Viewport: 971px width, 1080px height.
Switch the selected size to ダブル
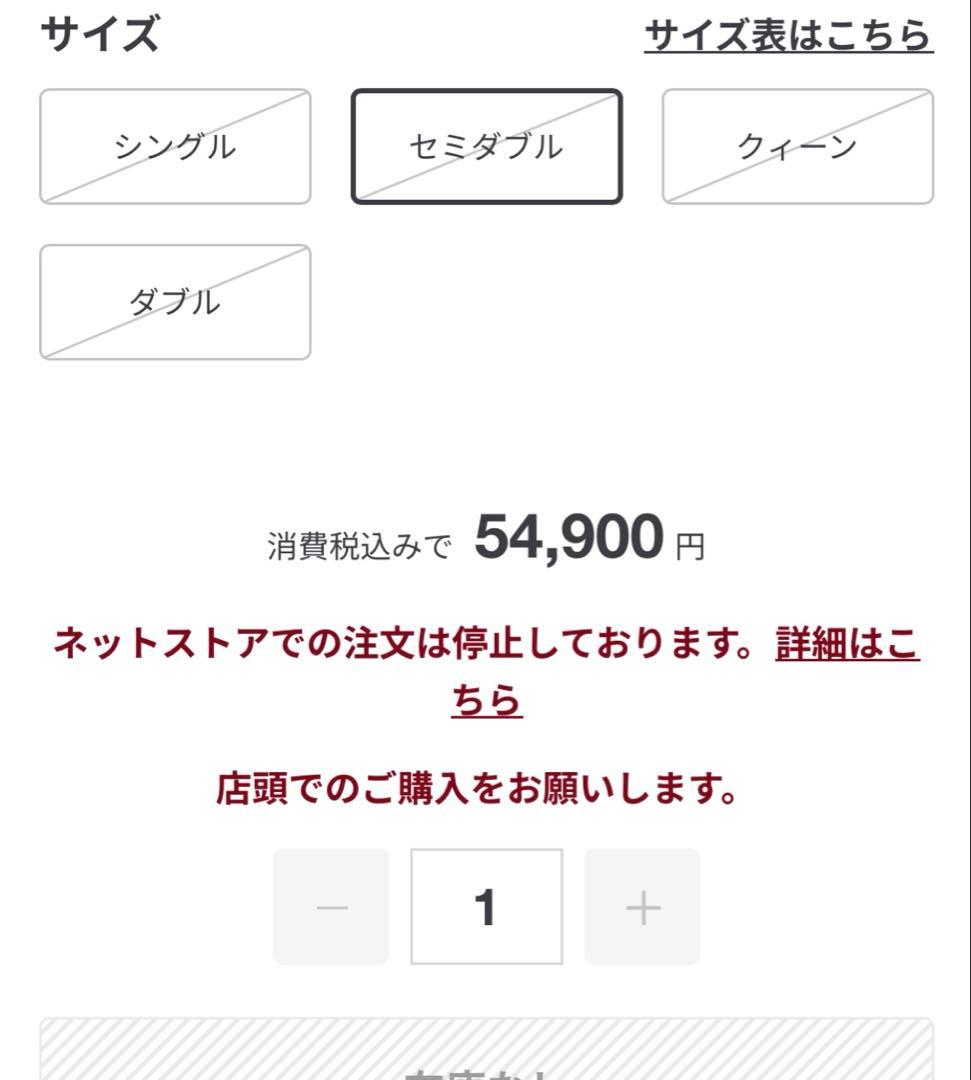(175, 300)
